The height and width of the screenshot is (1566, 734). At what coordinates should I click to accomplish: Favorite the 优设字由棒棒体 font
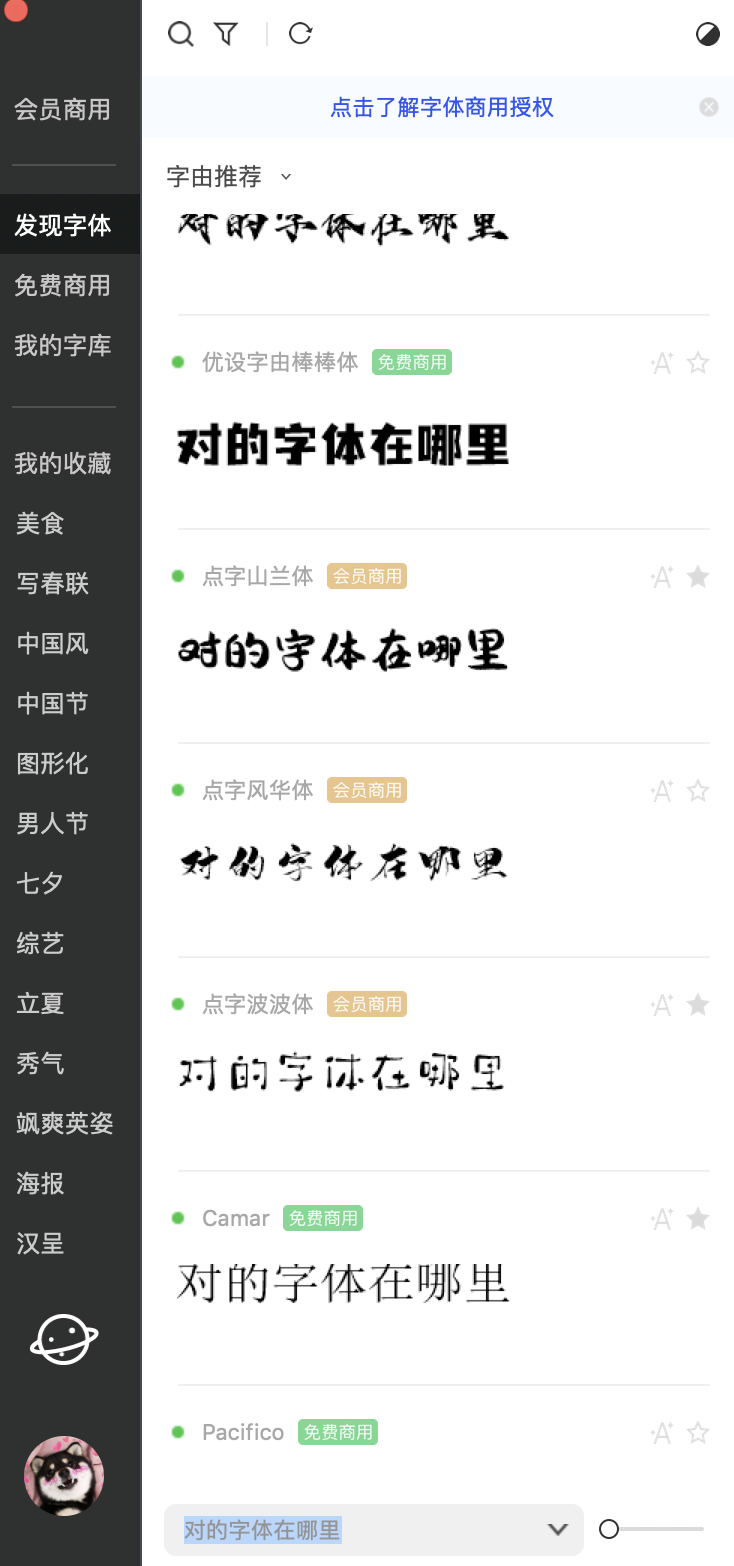(698, 363)
